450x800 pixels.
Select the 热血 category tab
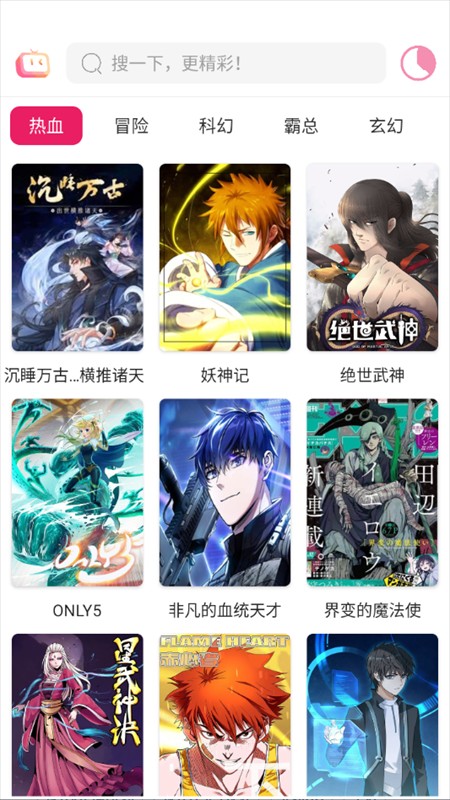click(46, 126)
